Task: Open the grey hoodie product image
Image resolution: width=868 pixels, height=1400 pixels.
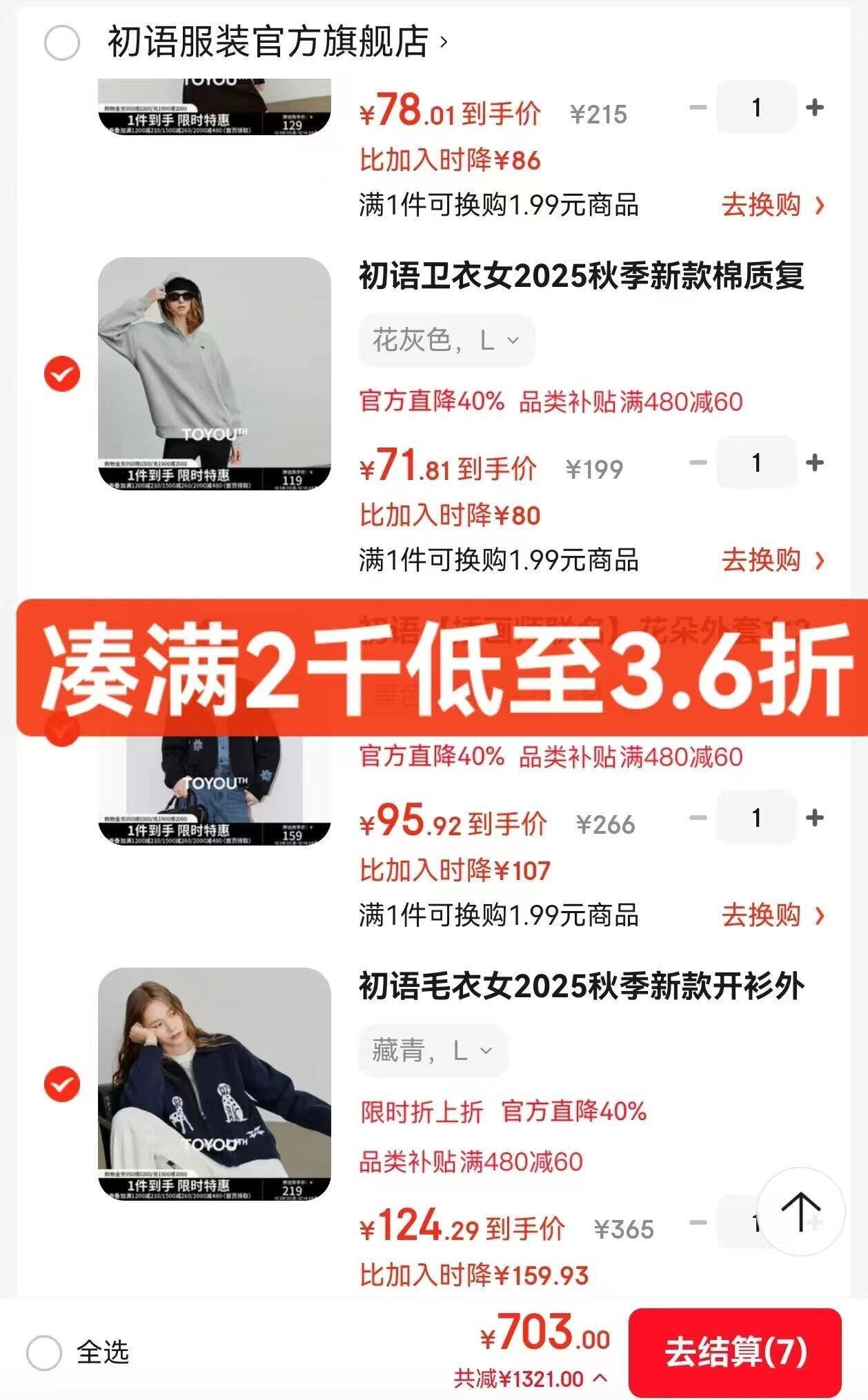Action: coord(215,373)
